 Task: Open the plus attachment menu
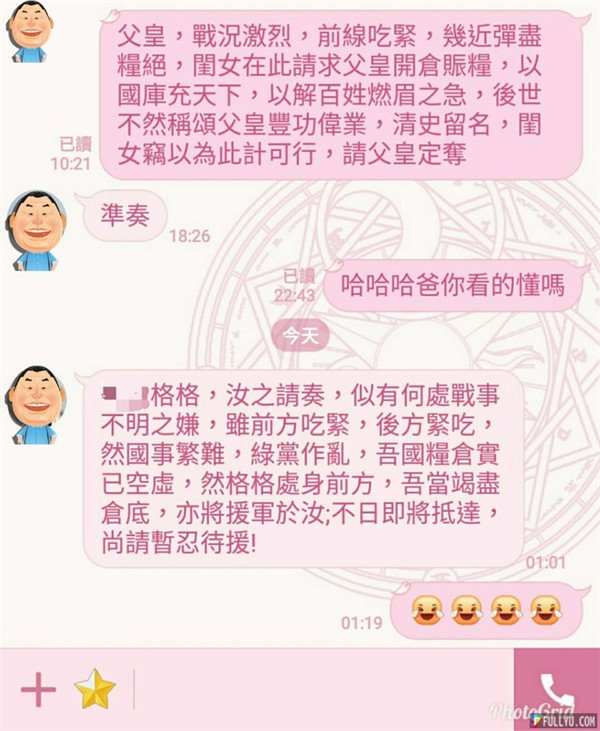(x=38, y=689)
